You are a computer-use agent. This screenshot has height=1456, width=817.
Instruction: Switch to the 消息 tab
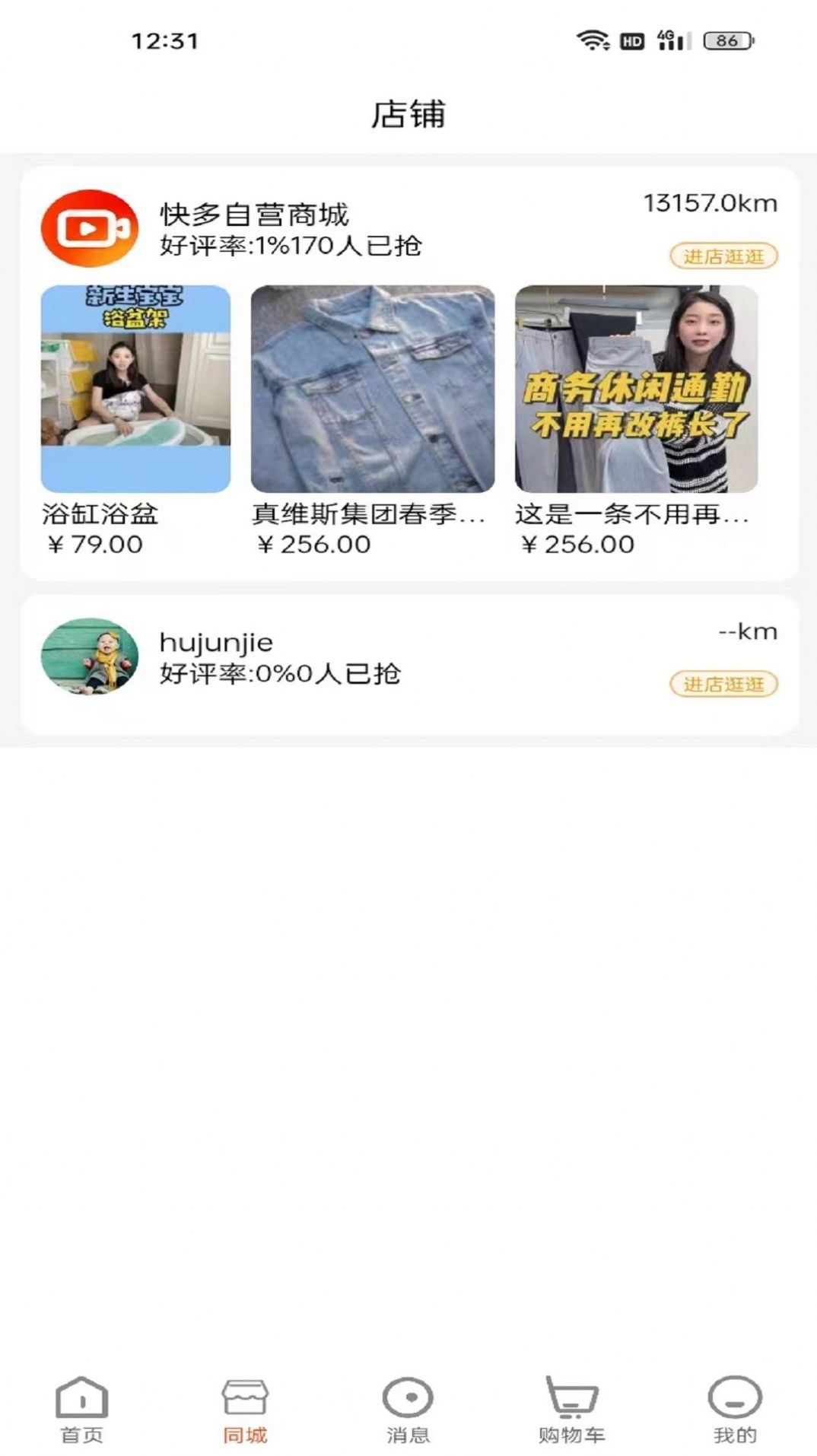408,1409
